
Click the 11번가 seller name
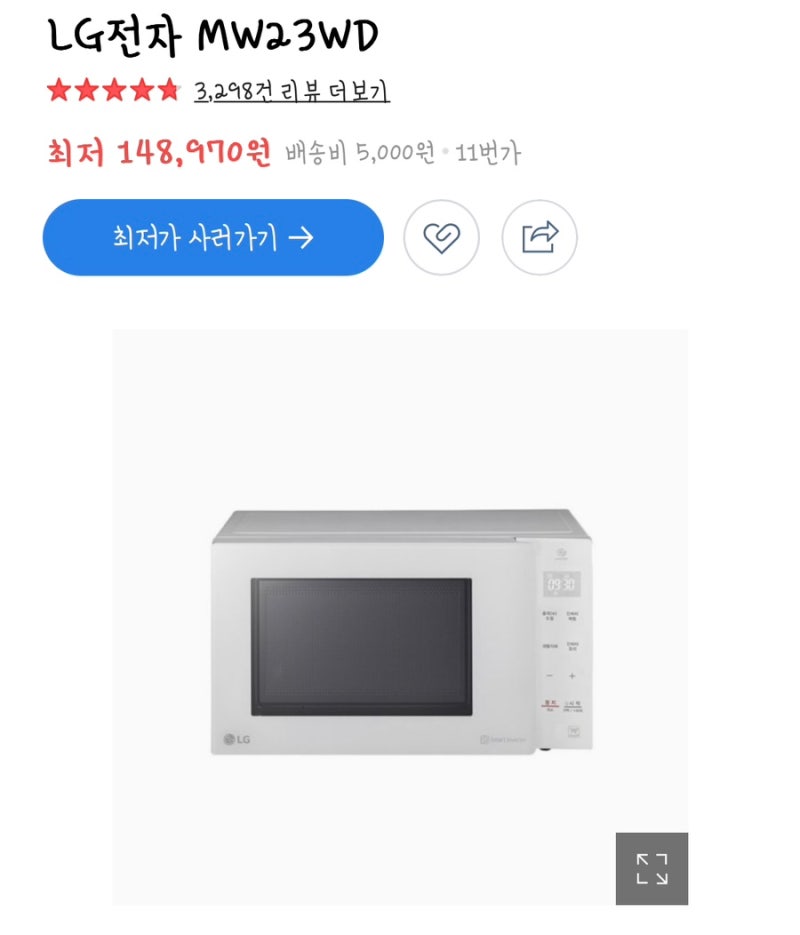point(485,154)
